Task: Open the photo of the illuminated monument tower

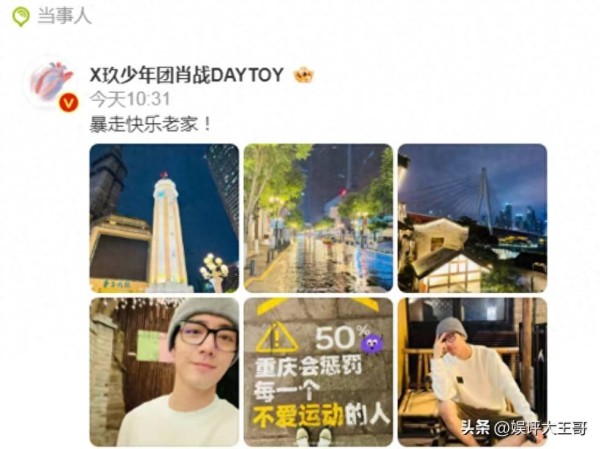Action: (x=164, y=218)
